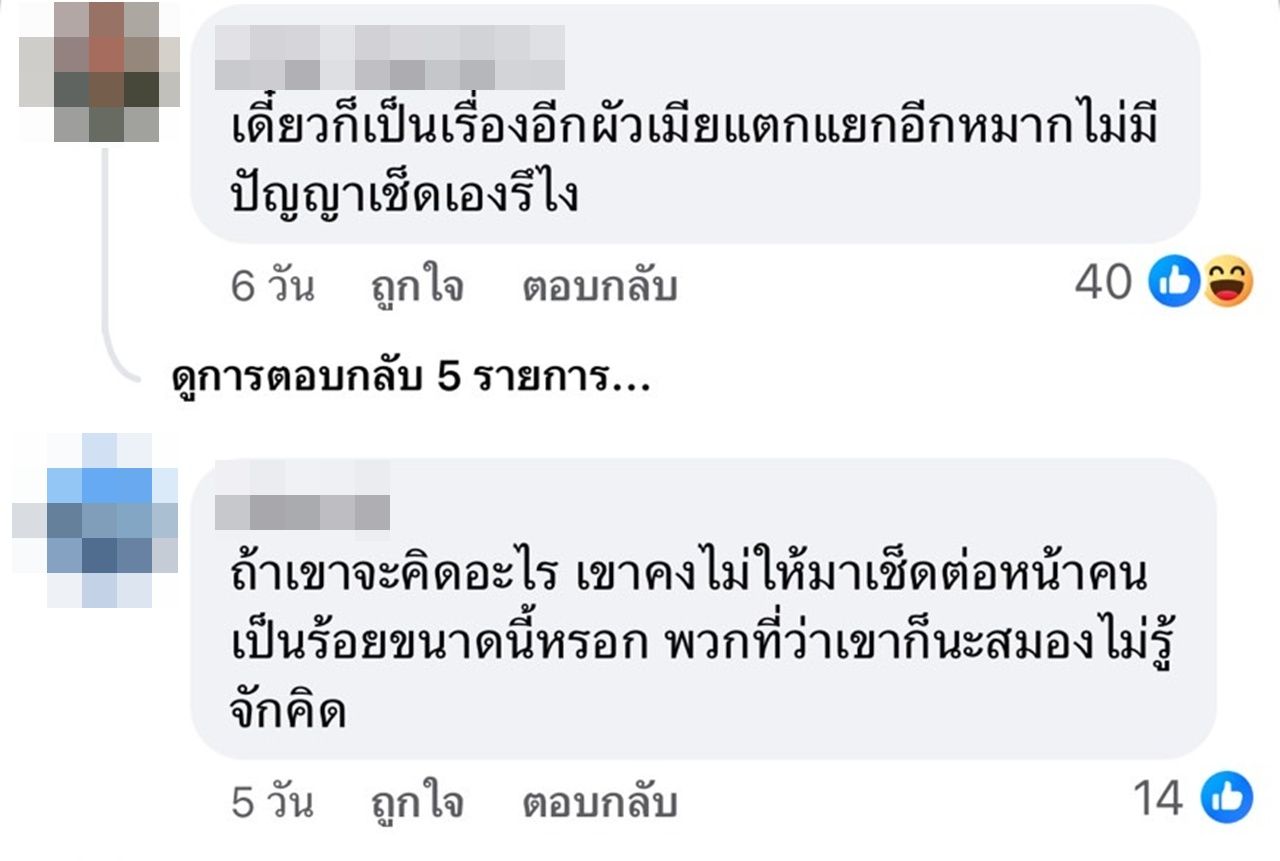Open first commenter's profile picture
This screenshot has height=861, width=1280.
coord(99,72)
